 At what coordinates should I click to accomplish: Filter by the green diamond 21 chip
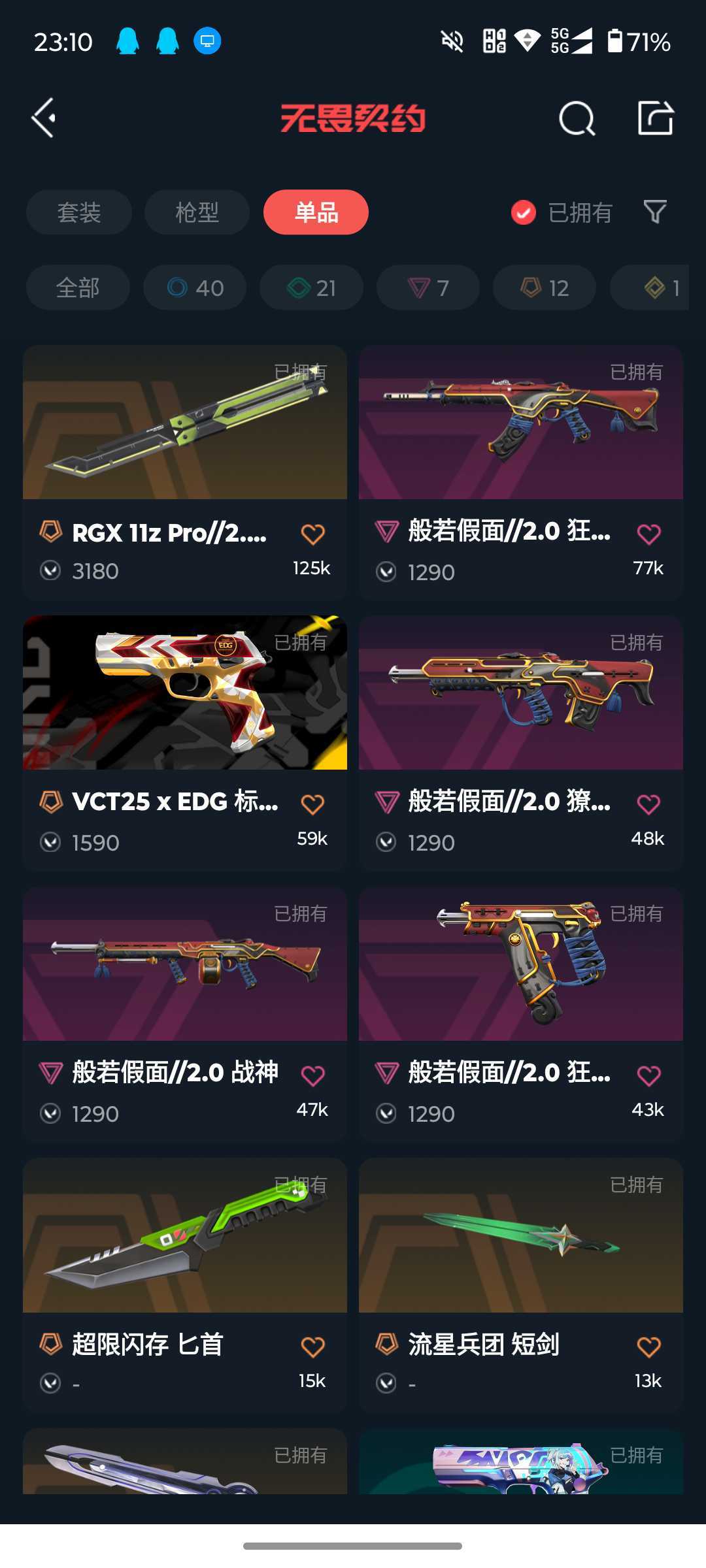coord(311,287)
